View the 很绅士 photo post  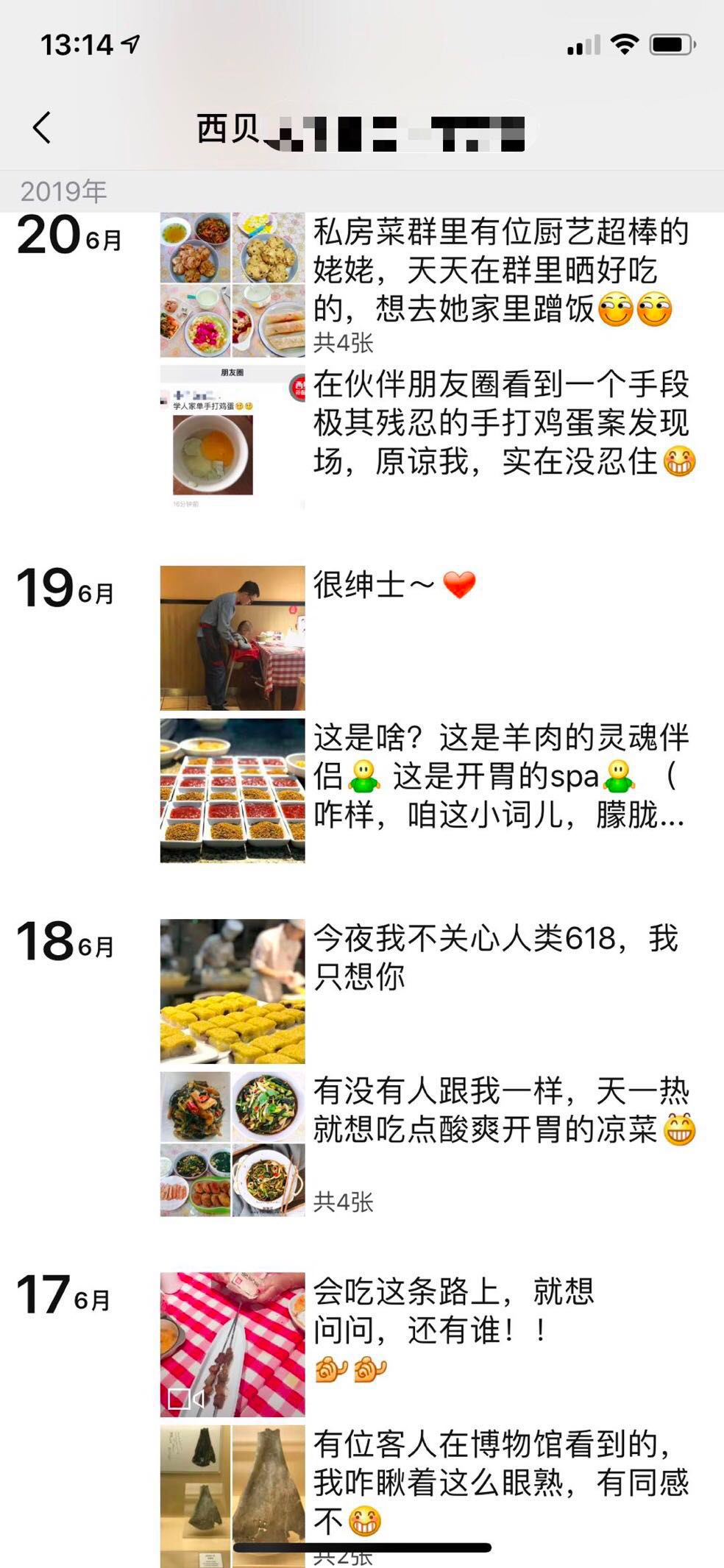tap(233, 637)
